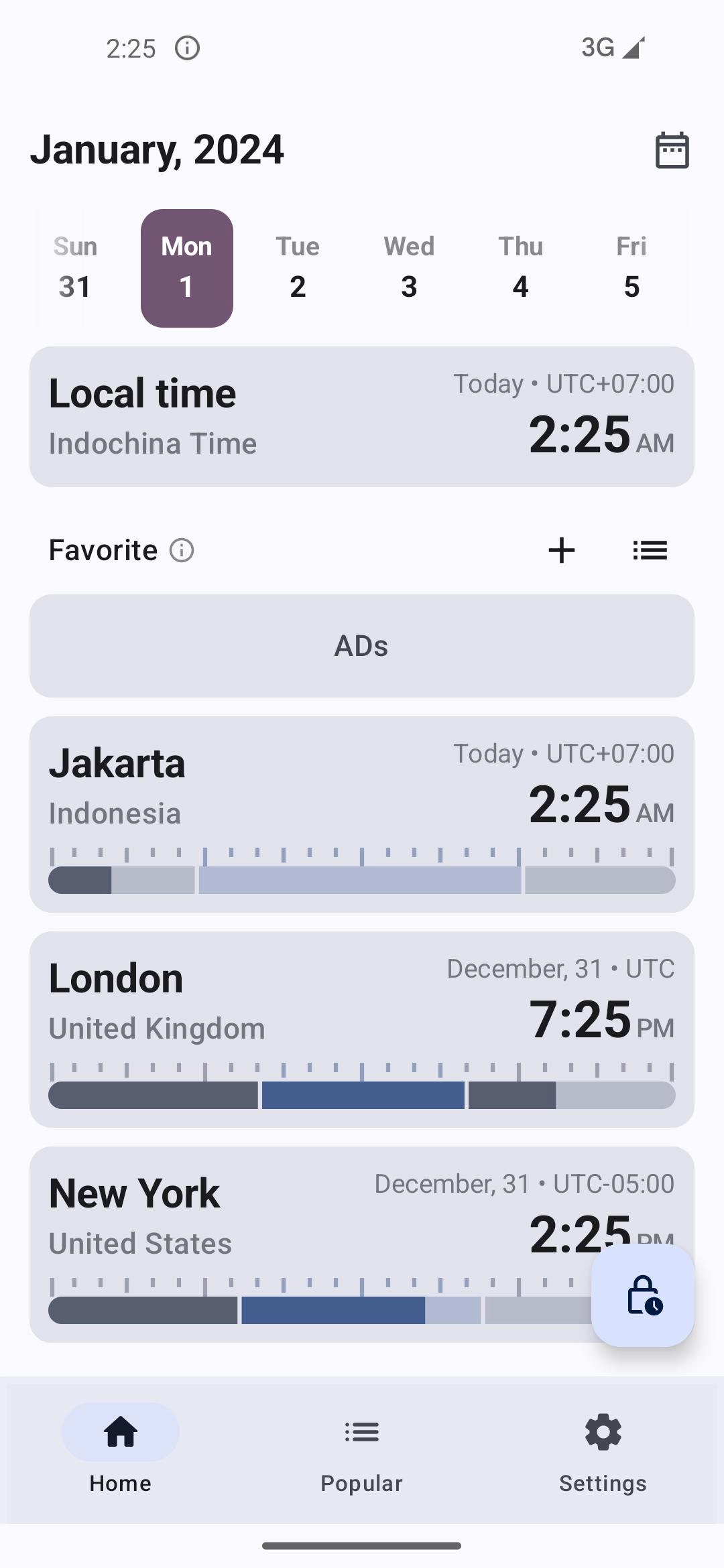This screenshot has height=1568, width=724.
Task: Choose Thursday 4 in the date strip
Action: coord(520,268)
